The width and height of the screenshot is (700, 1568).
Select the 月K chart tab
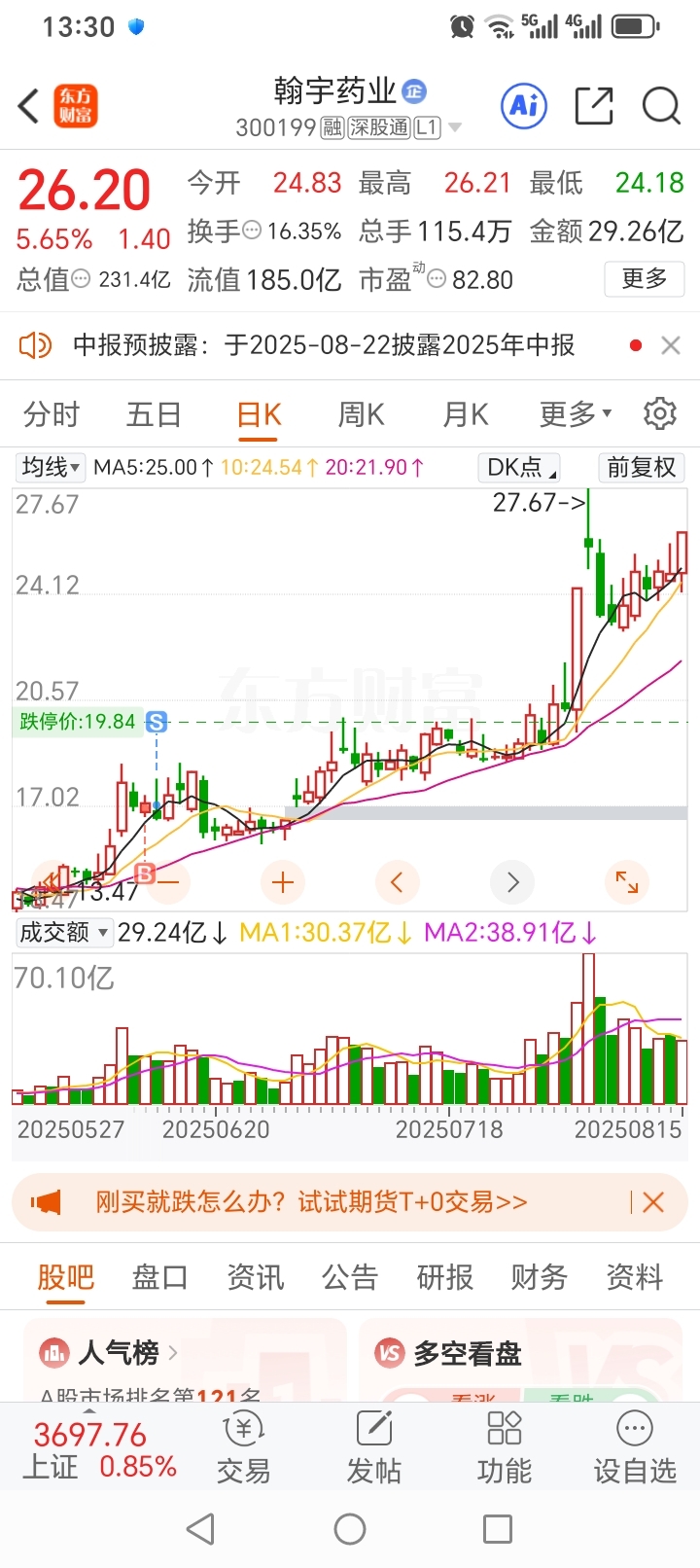[x=466, y=414]
